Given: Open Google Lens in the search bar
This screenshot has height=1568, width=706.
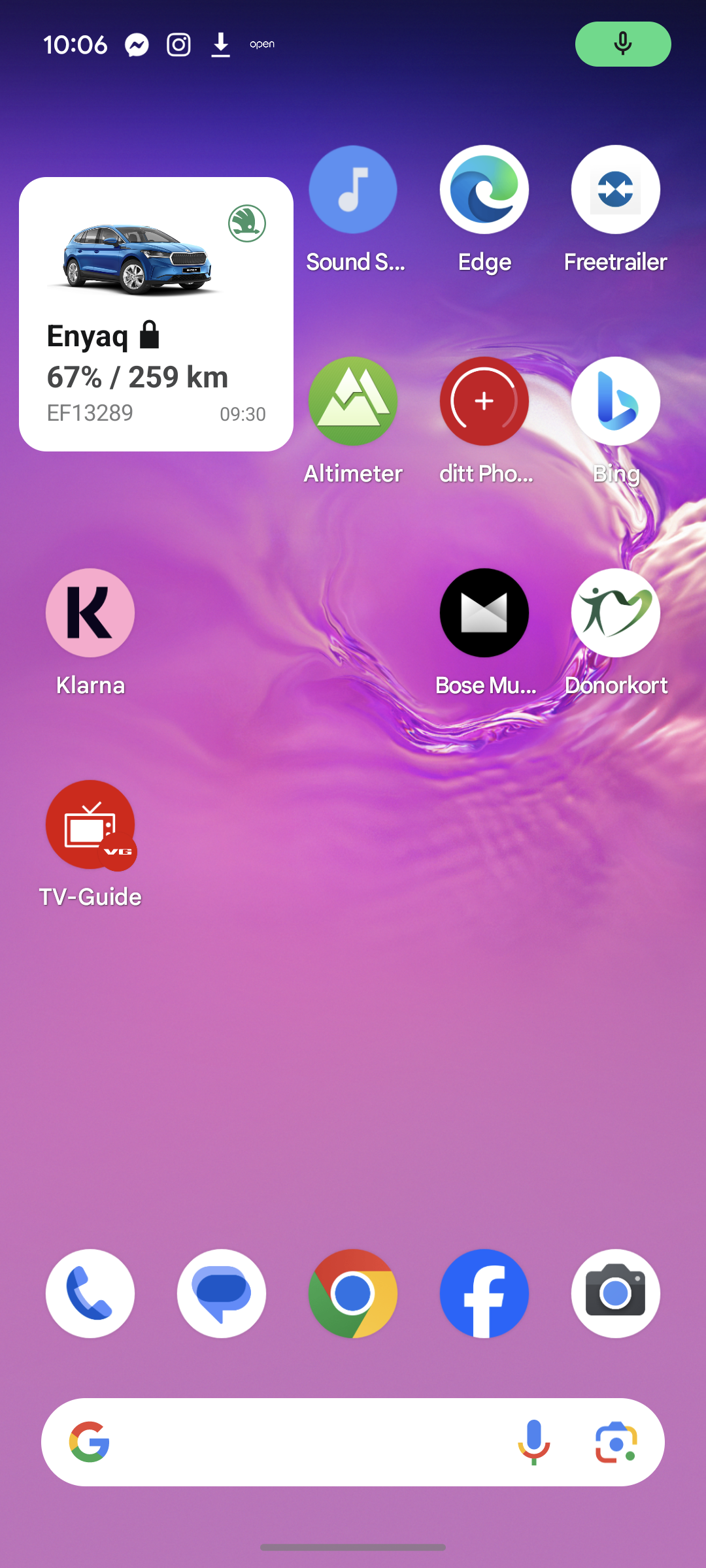Looking at the screenshot, I should pyautogui.click(x=616, y=1442).
